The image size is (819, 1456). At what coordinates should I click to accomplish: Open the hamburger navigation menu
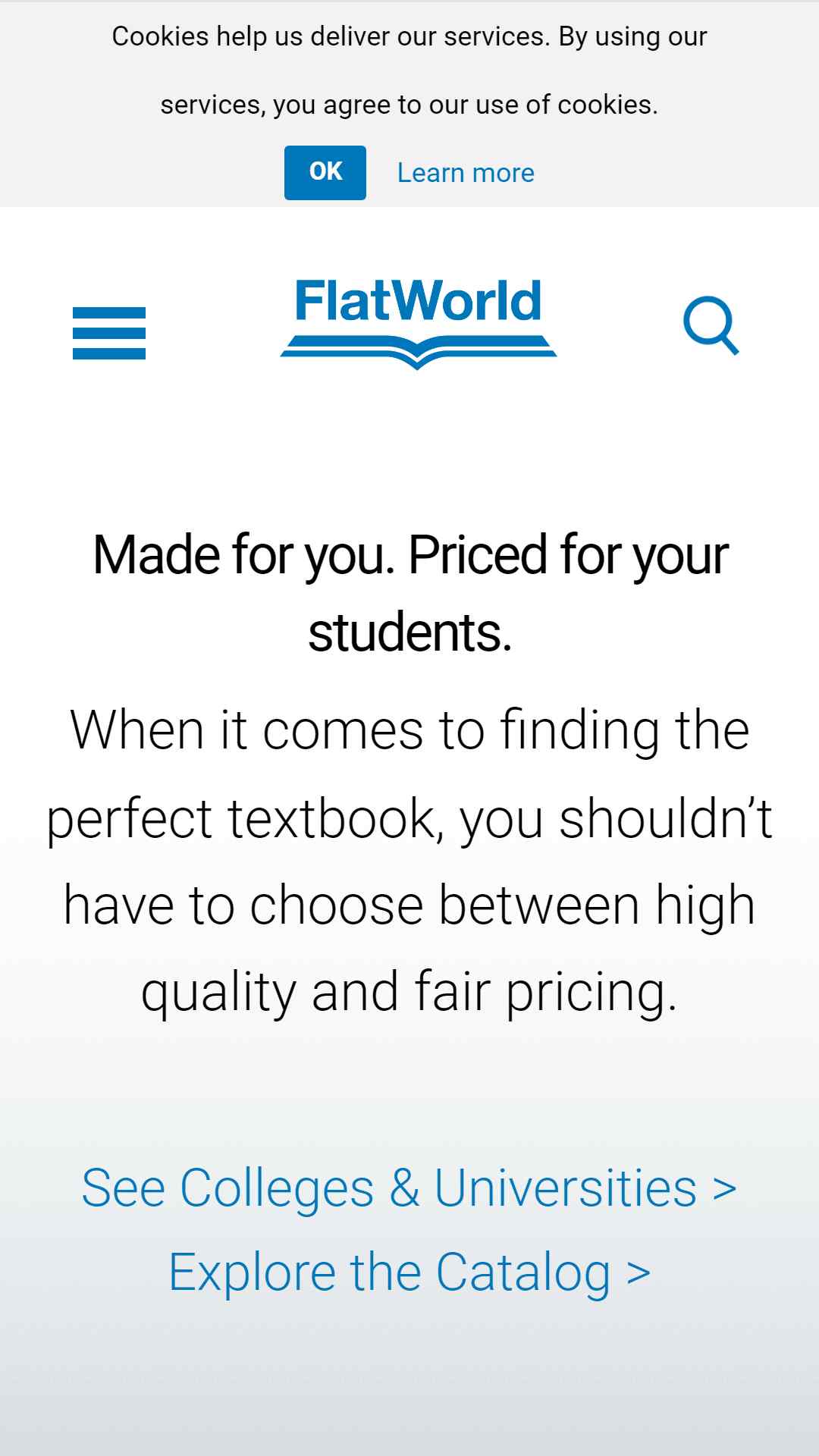coord(109,333)
